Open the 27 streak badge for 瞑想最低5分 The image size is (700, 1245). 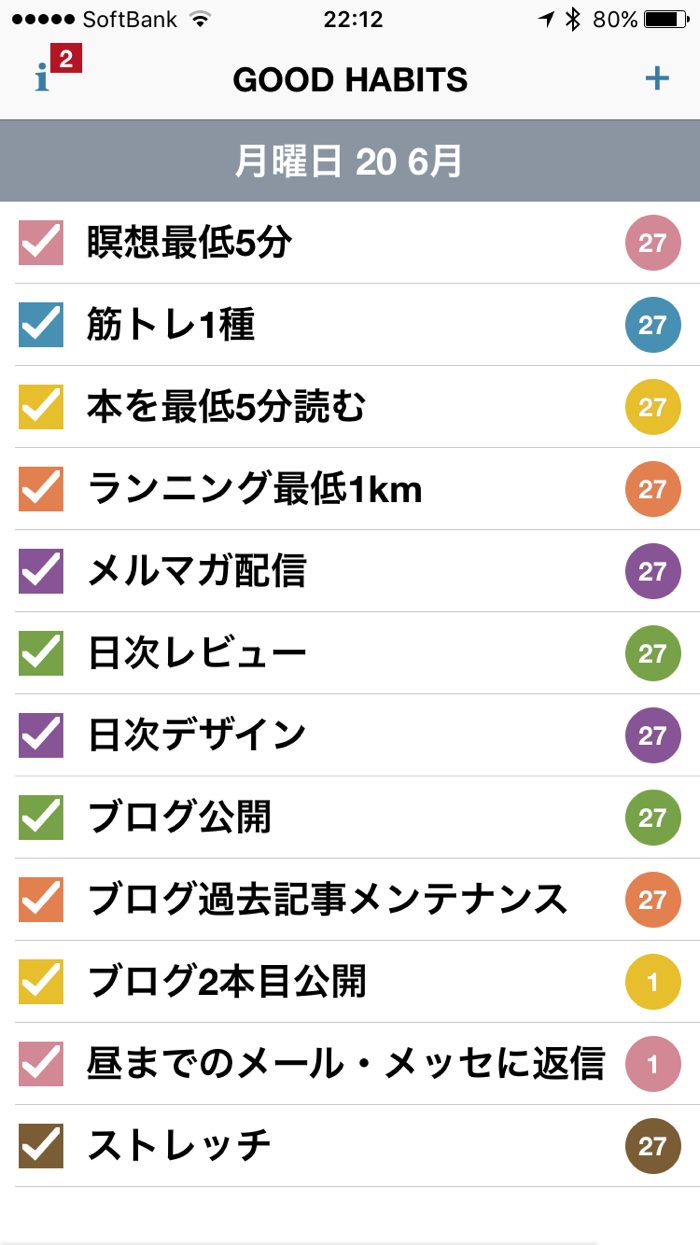(652, 243)
